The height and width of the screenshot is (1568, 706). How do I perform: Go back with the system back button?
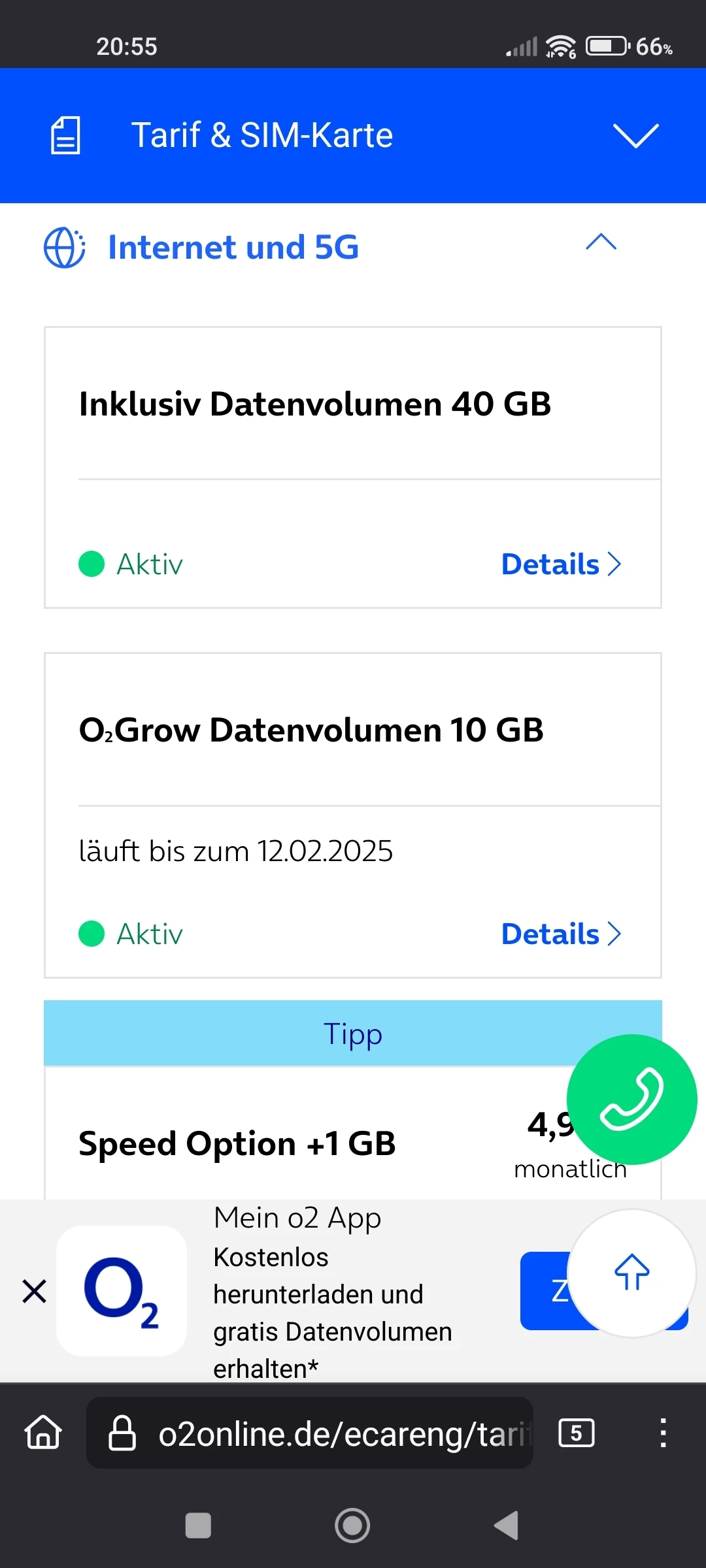tap(507, 1526)
